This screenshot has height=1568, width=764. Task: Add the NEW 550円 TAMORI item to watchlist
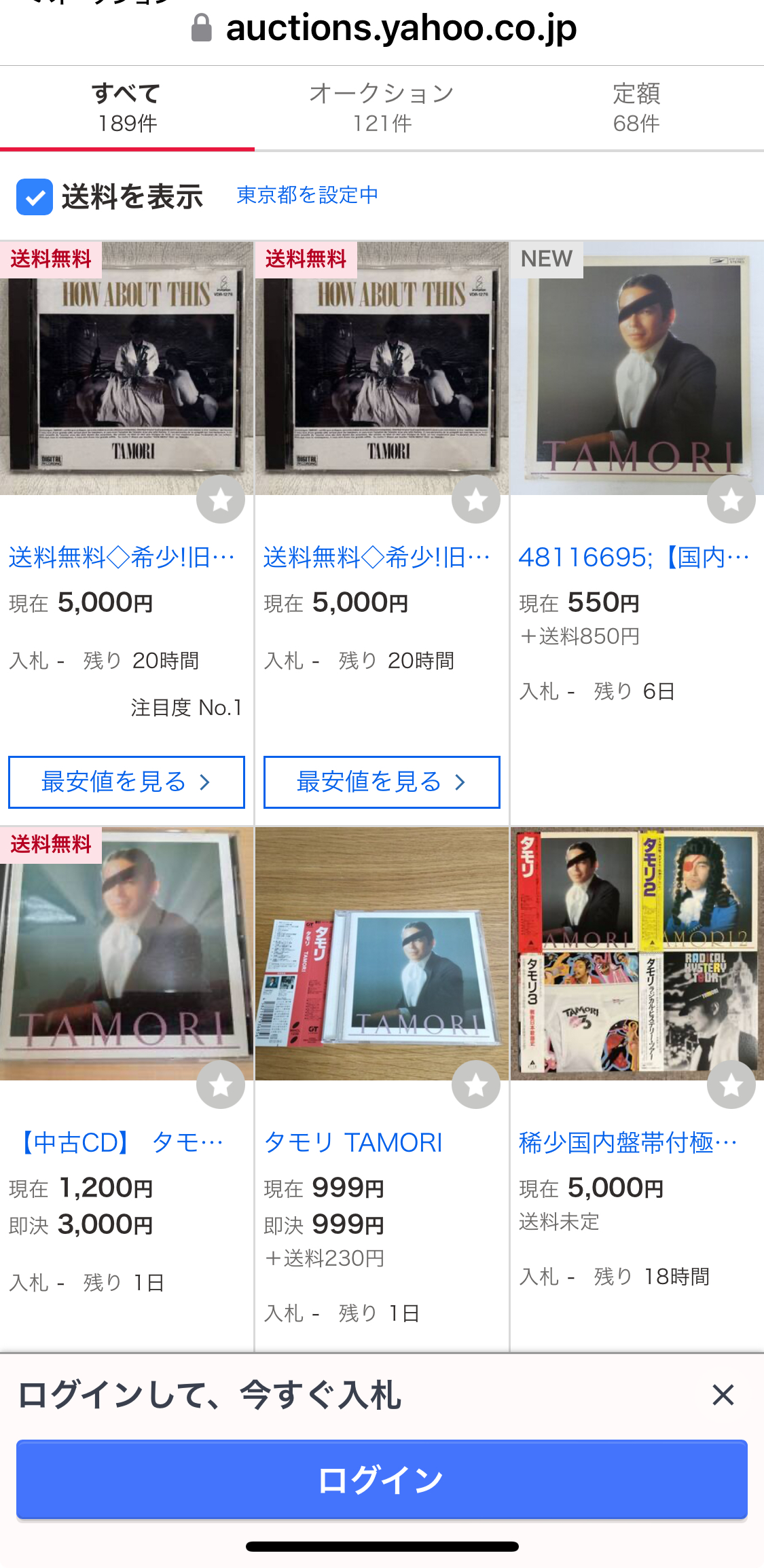(731, 500)
